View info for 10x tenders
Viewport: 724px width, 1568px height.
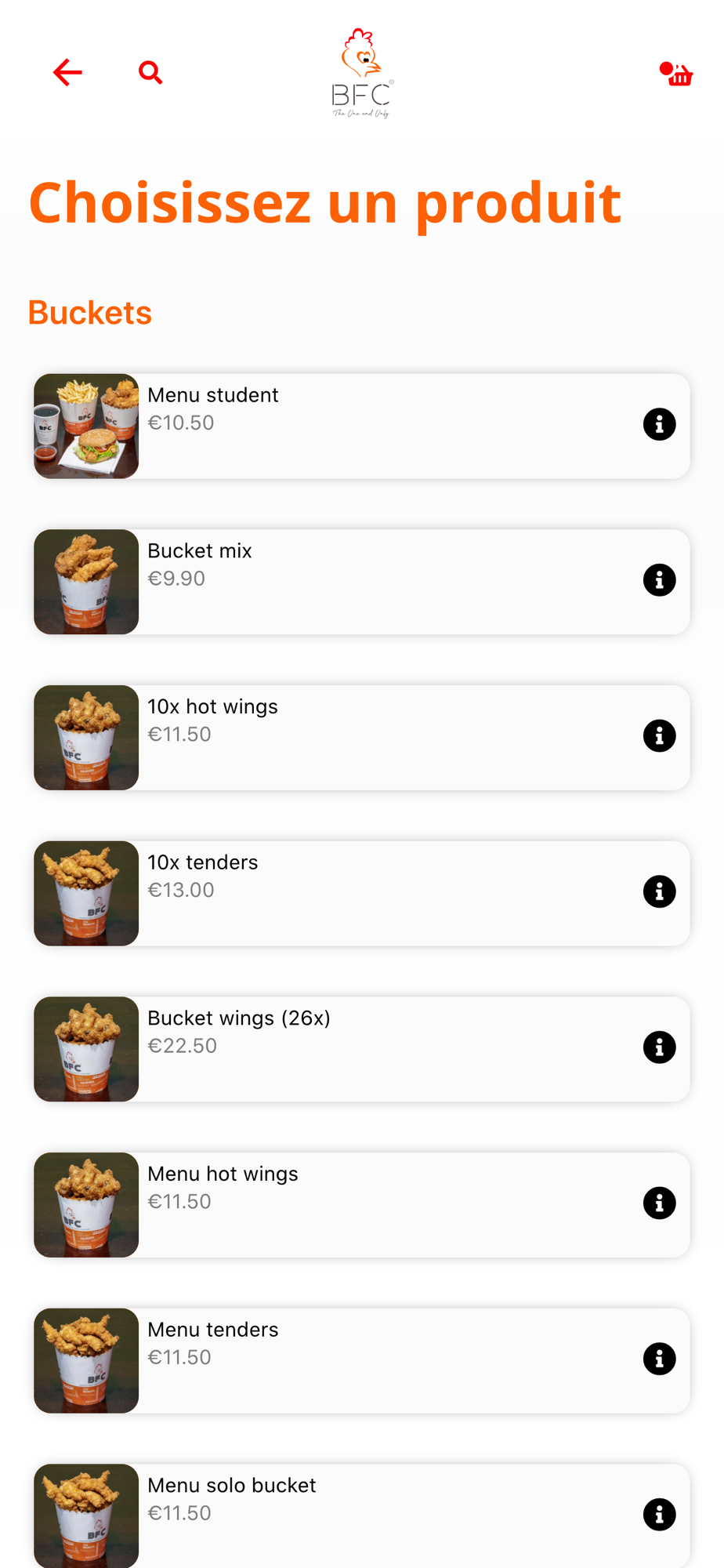click(x=660, y=891)
